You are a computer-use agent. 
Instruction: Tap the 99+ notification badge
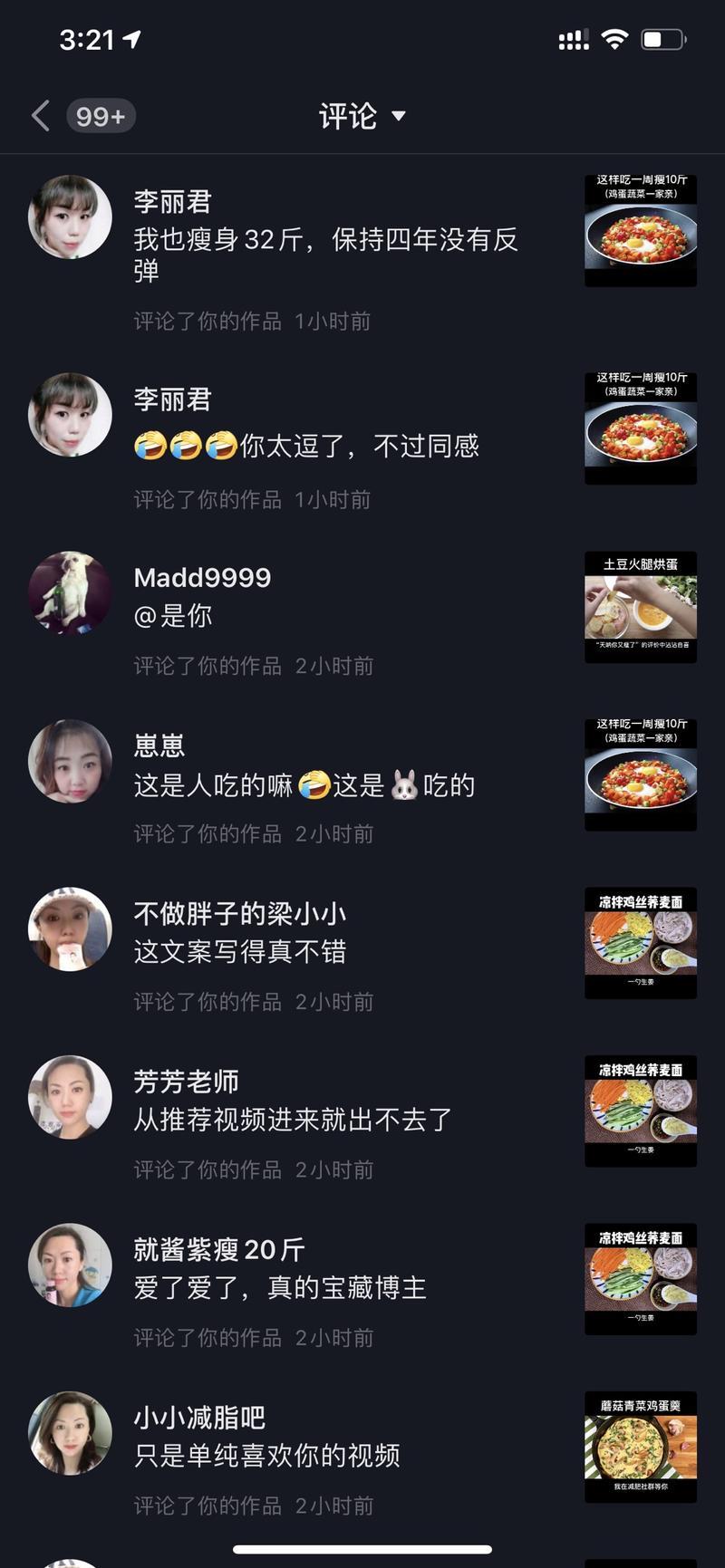[101, 116]
